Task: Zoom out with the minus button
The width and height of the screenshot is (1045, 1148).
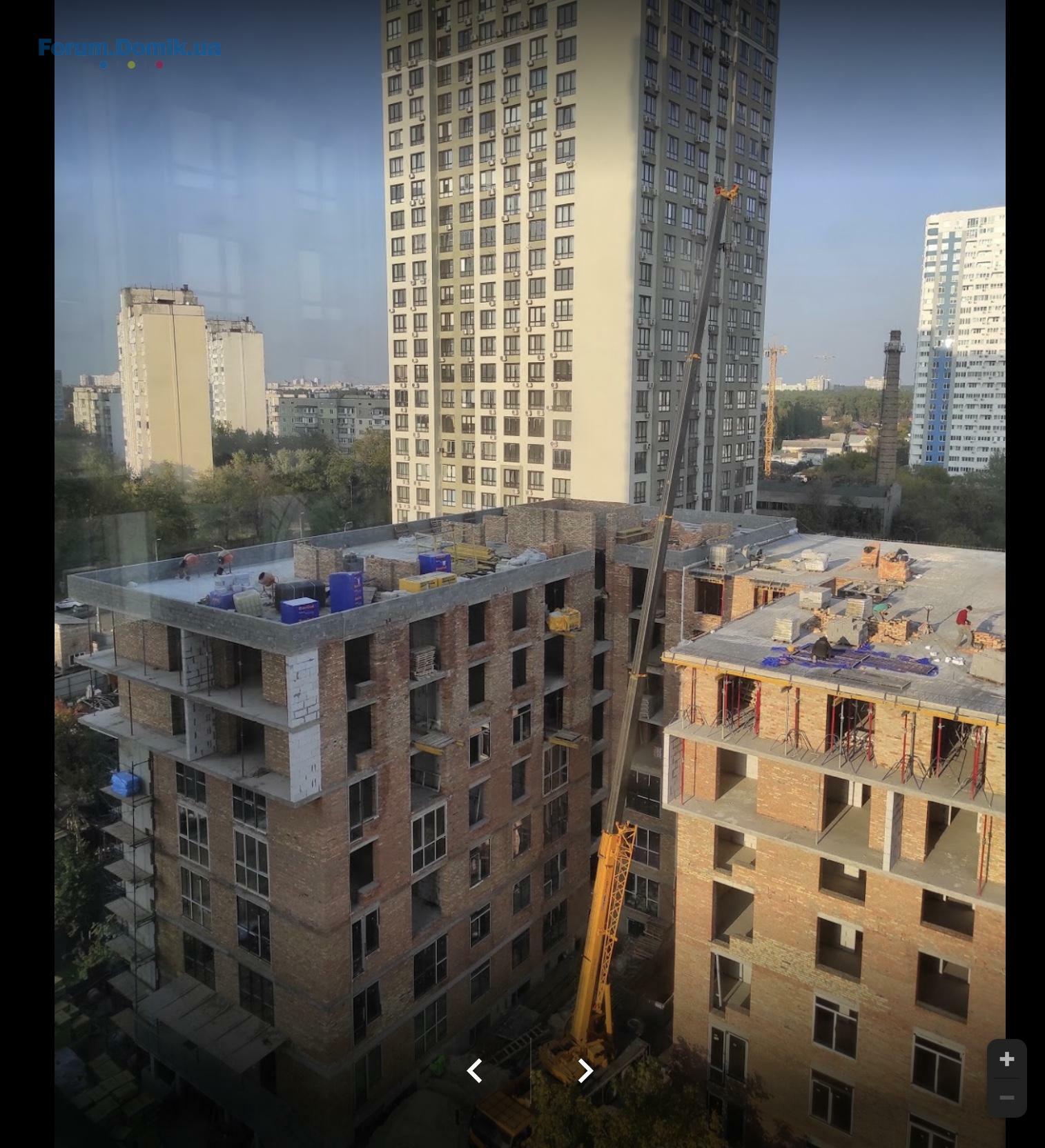Action: coord(1006,1098)
